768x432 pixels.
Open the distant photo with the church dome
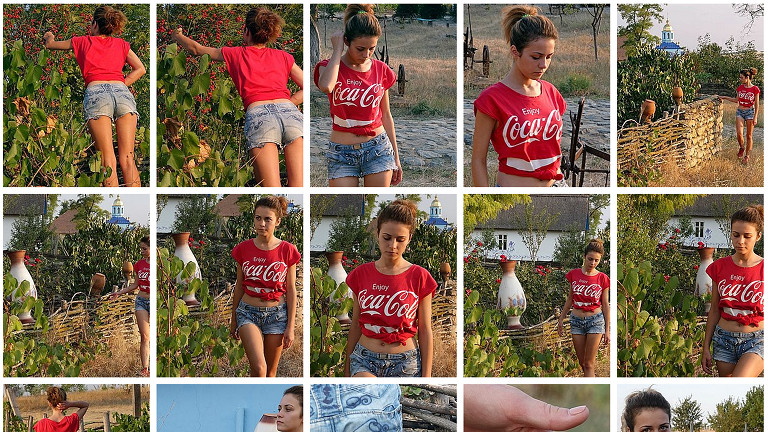(x=690, y=95)
